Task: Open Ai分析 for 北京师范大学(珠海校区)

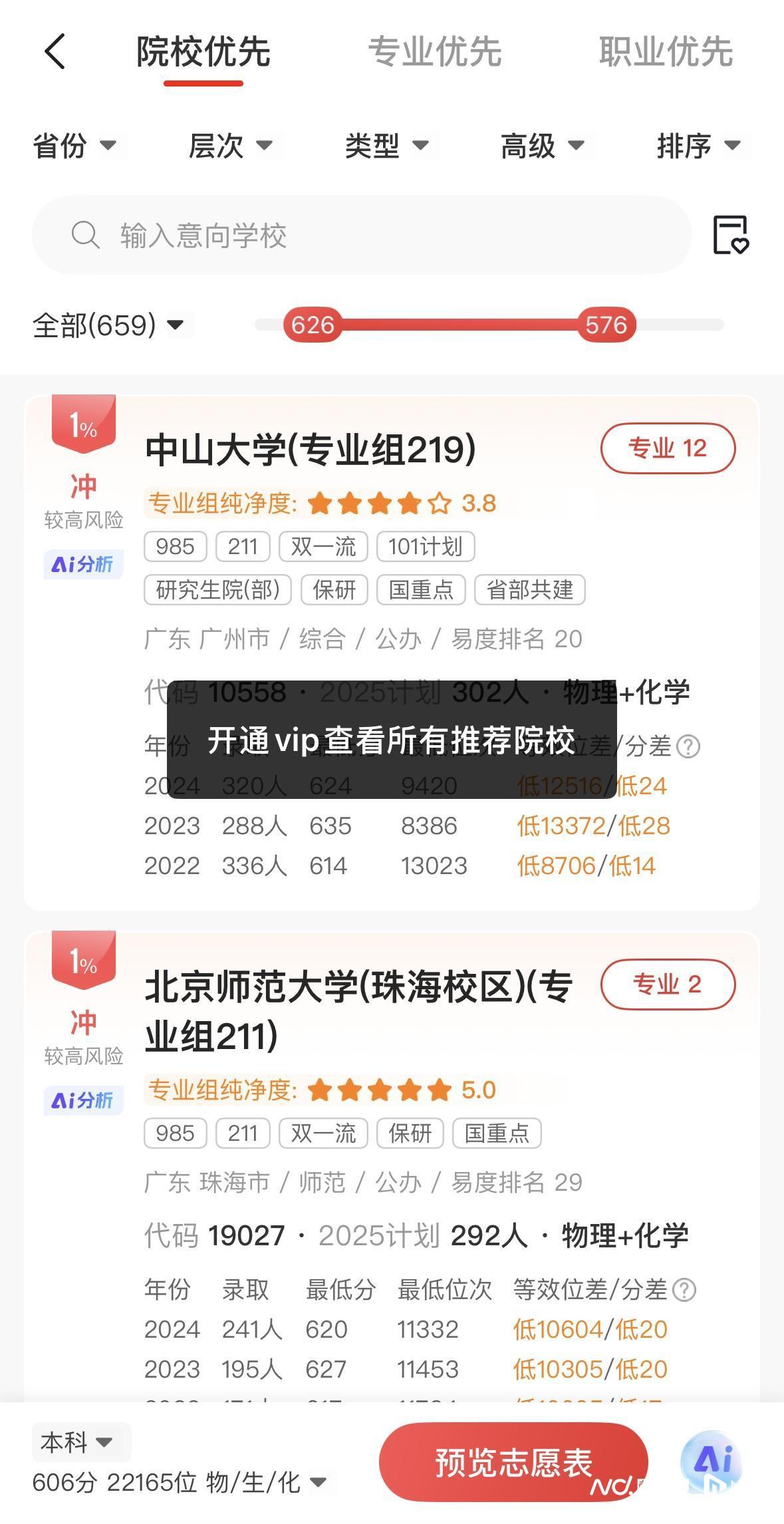Action: click(x=83, y=1101)
